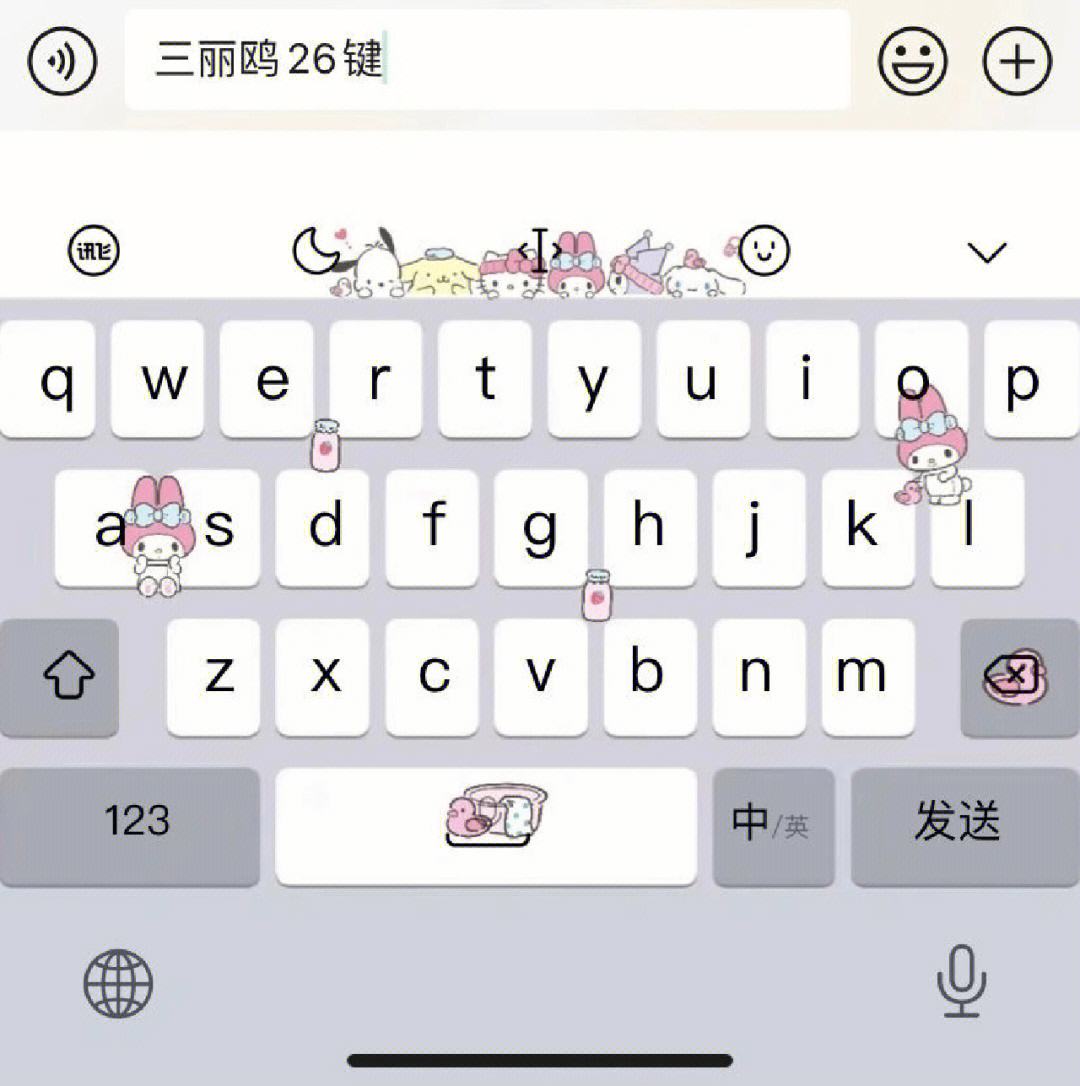This screenshot has height=1086, width=1080.
Task: Open the keyboard smiley emoticons
Action: pos(765,250)
